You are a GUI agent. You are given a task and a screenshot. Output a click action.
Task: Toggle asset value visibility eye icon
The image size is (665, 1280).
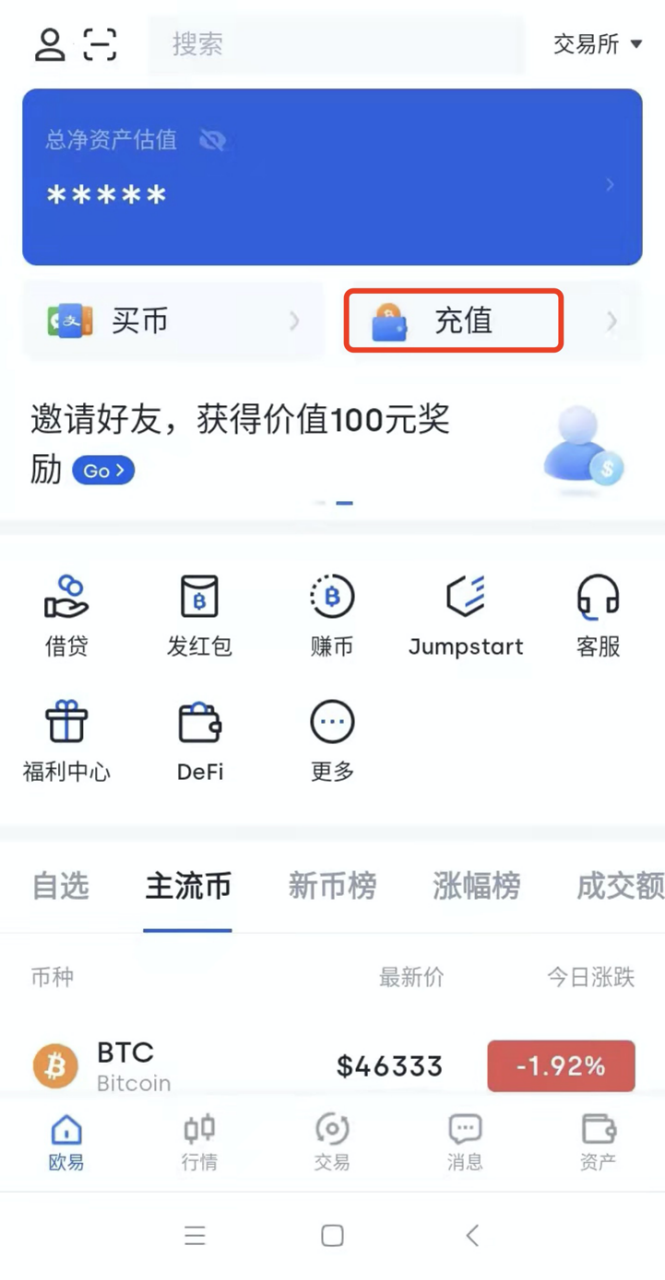[x=212, y=140]
